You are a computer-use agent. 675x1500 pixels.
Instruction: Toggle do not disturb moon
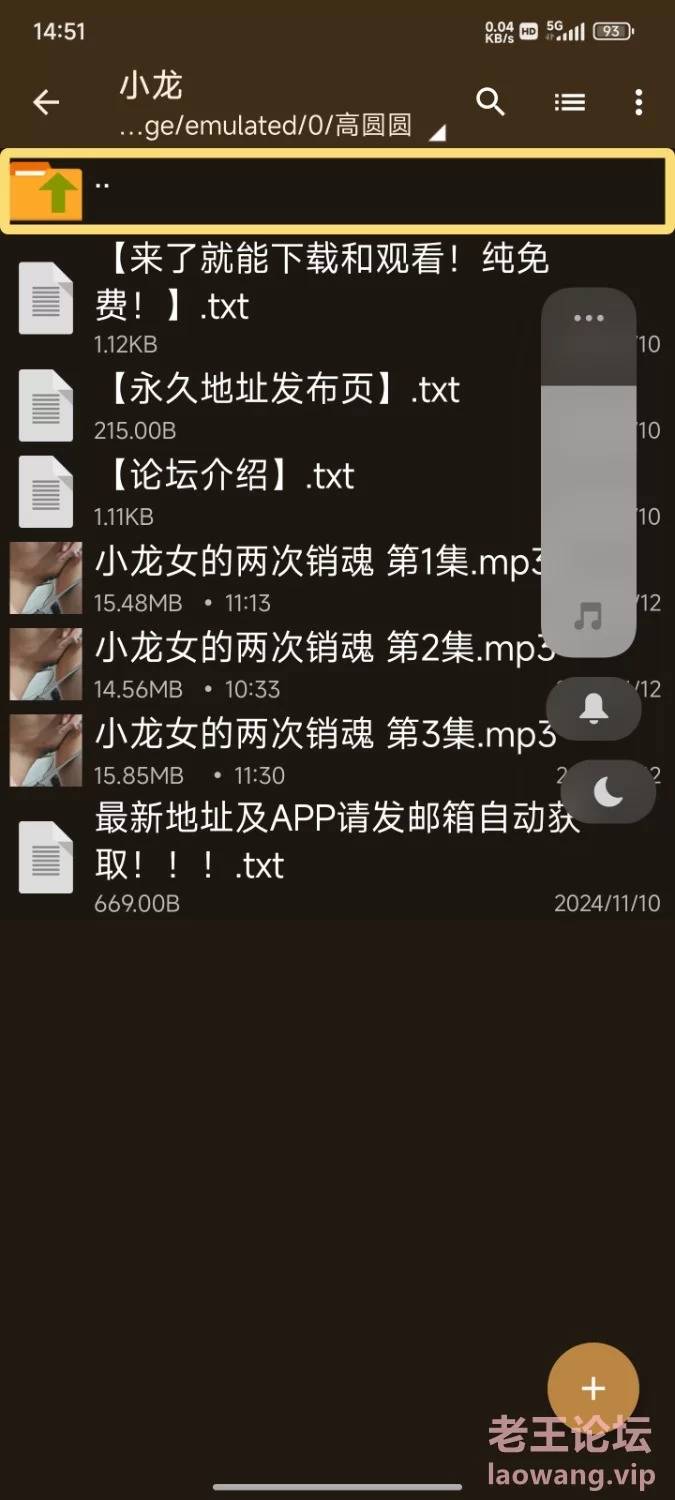point(607,792)
